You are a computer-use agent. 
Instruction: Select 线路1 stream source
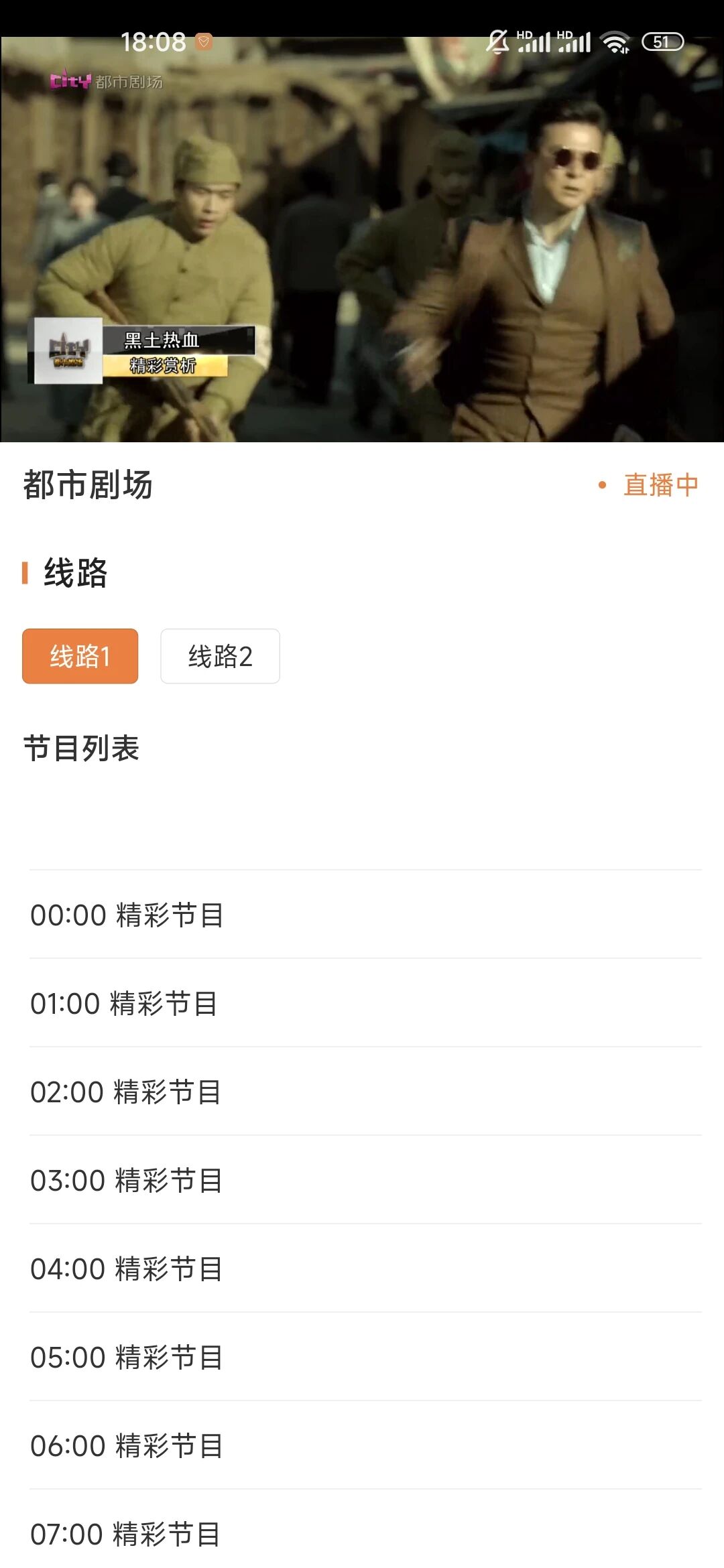[x=80, y=656]
